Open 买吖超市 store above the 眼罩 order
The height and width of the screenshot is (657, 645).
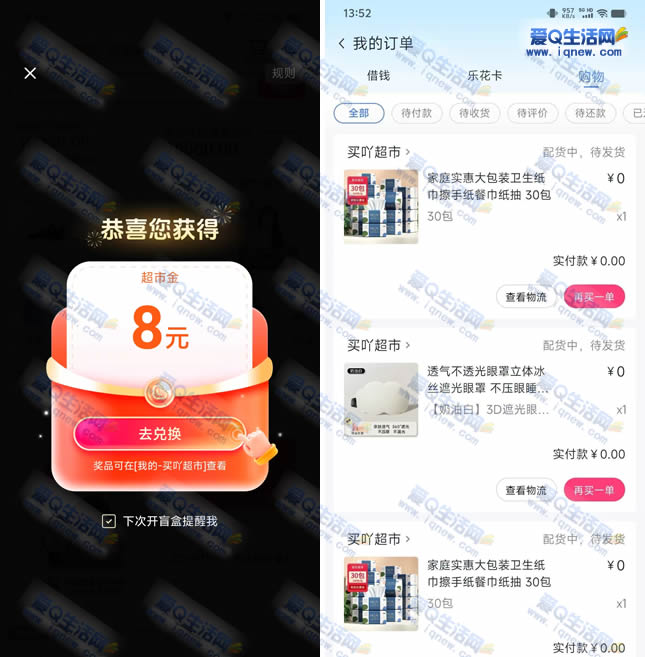coord(378,345)
